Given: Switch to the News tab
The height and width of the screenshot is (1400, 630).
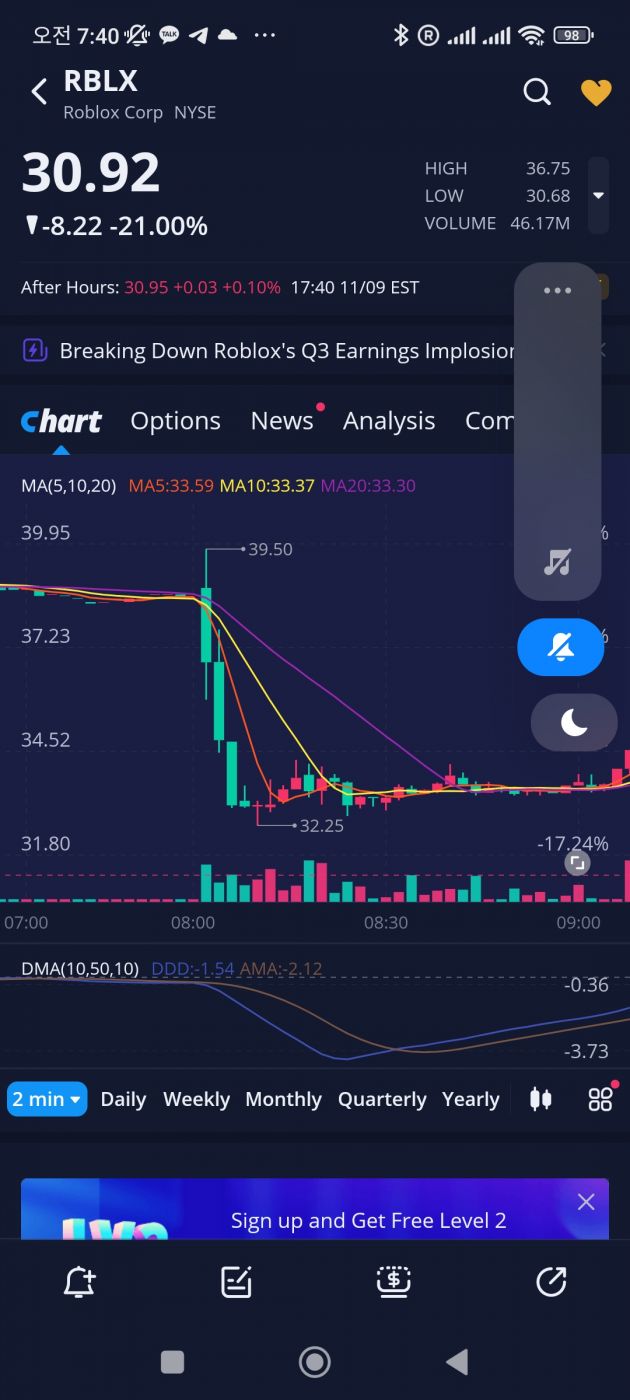Looking at the screenshot, I should point(282,421).
